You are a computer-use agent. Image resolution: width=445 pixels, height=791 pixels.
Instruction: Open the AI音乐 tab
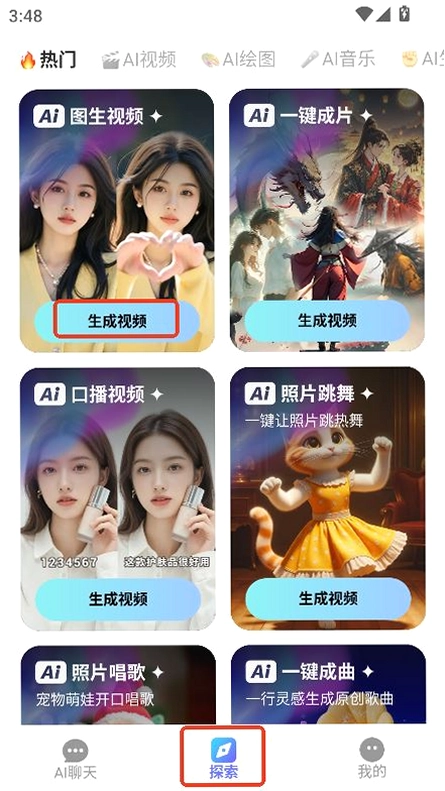click(x=338, y=60)
